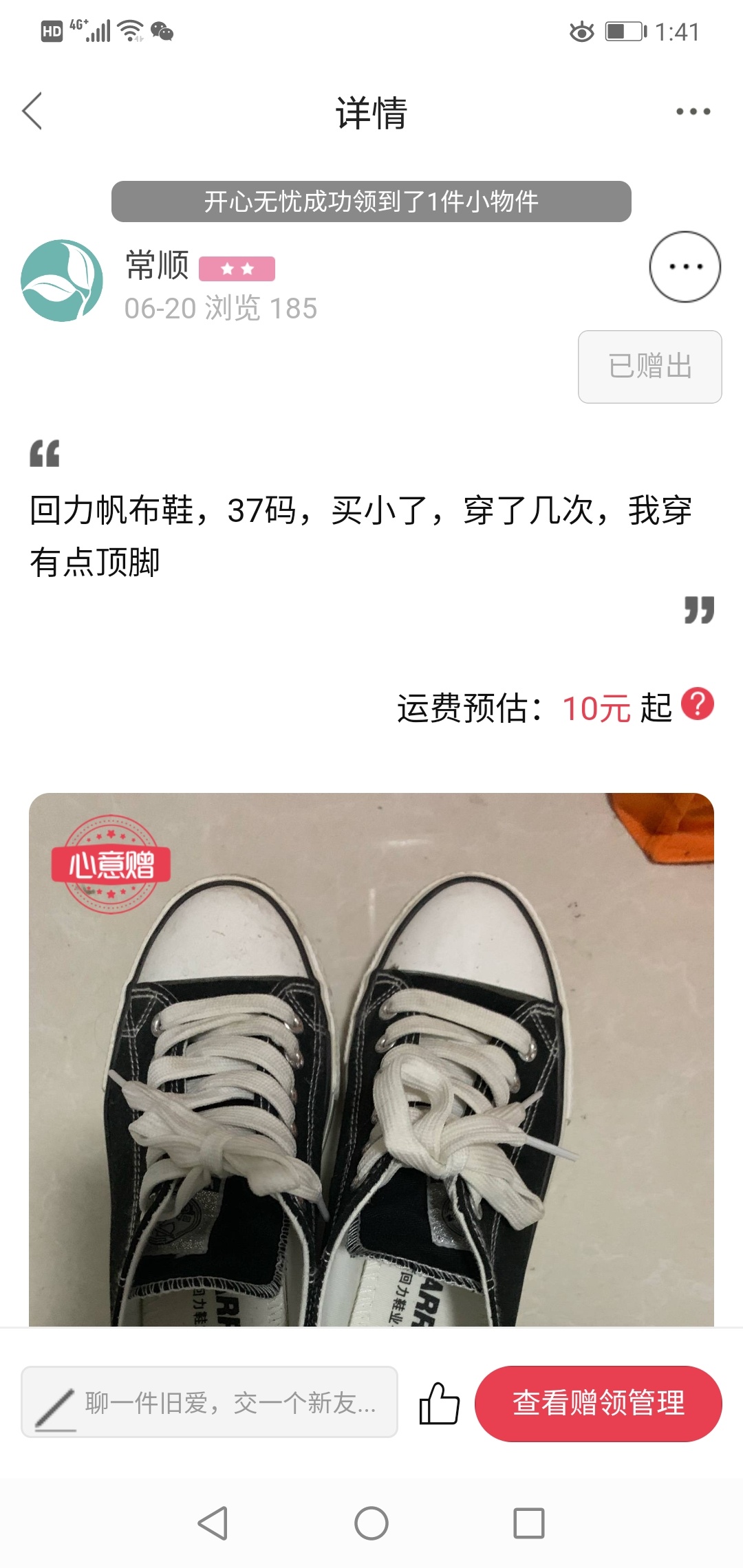Open recent apps from navigation bar
This screenshot has height=1568, width=743.
click(x=529, y=1523)
